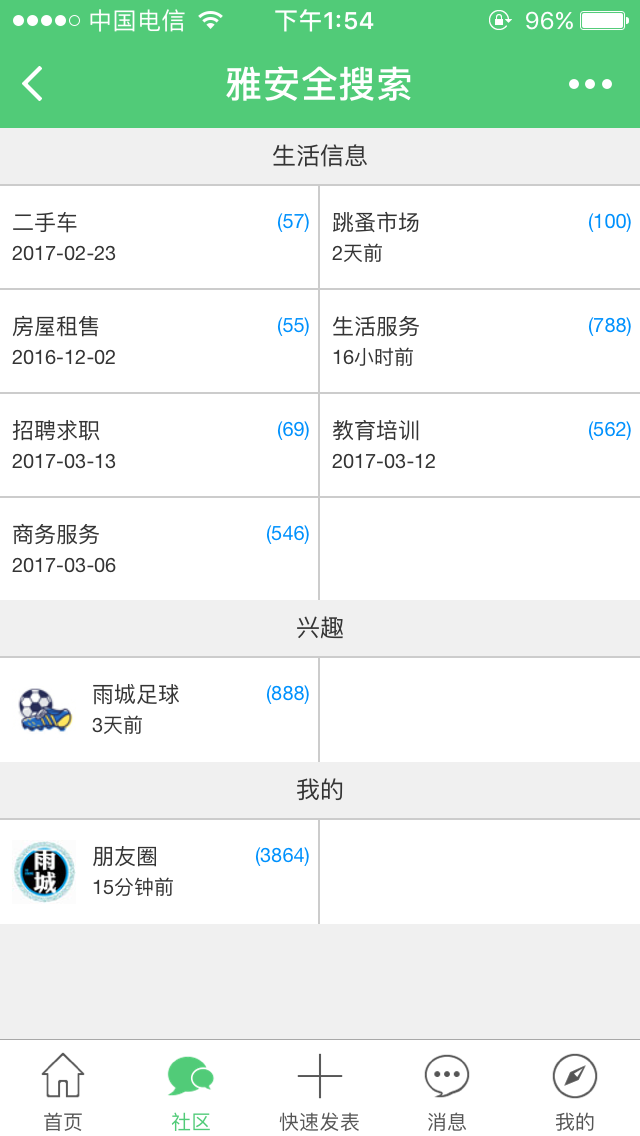The height and width of the screenshot is (1136, 640).
Task: Open the 我的 tab in bottom bar
Action: point(575,1091)
